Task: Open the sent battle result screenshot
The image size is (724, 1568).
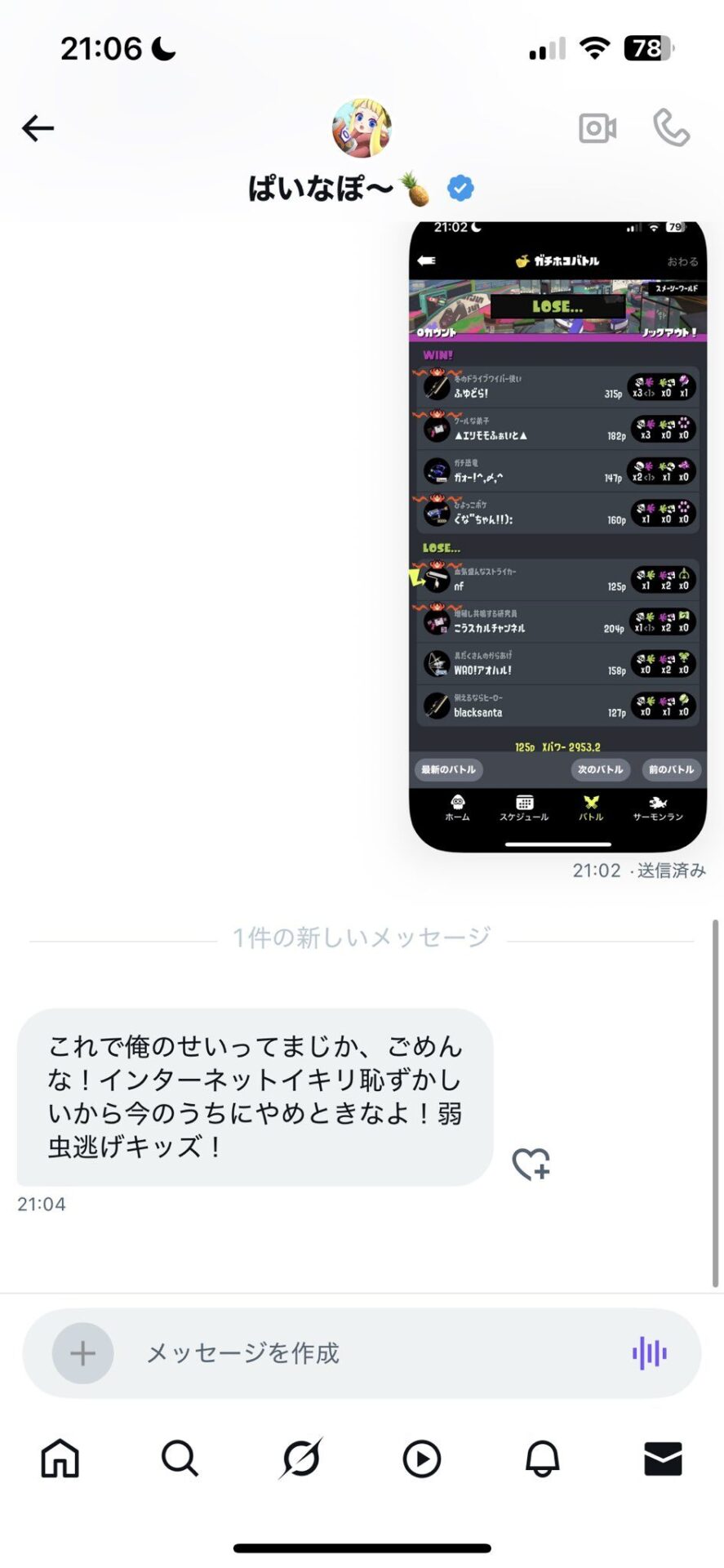Action: click(557, 535)
